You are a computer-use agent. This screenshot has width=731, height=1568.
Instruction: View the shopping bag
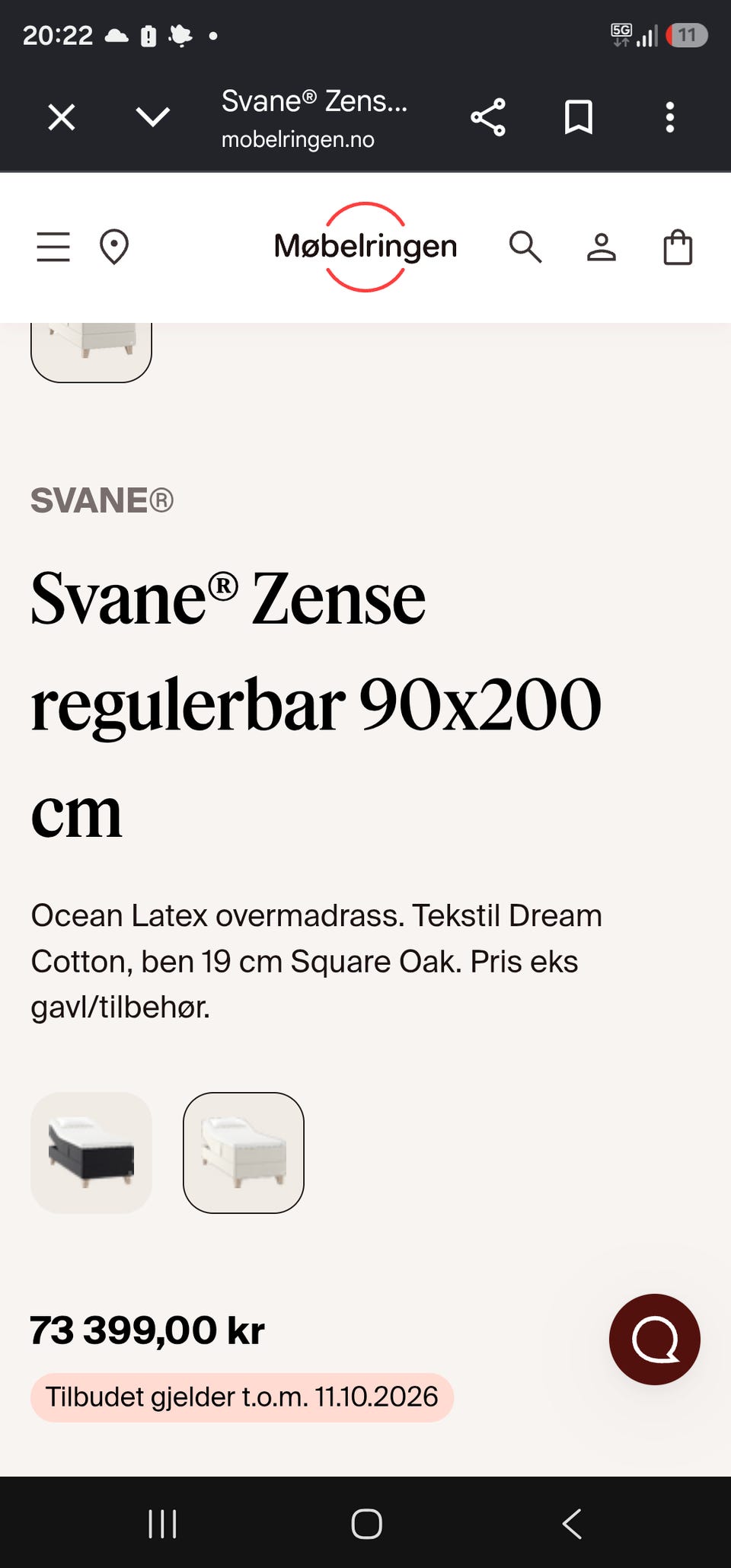coord(678,247)
